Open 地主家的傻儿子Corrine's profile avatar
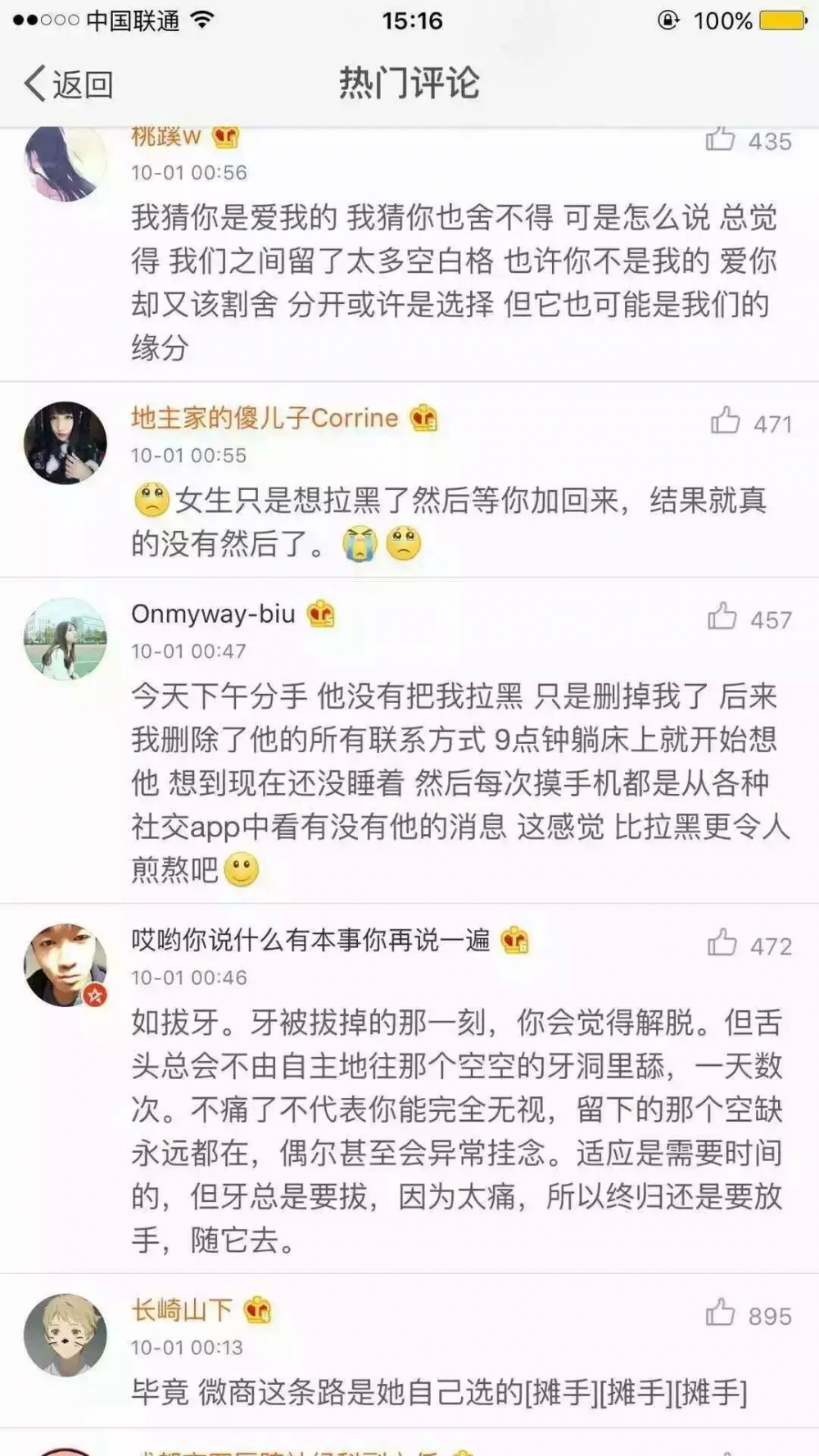Image resolution: width=819 pixels, height=1456 pixels. coord(66,442)
